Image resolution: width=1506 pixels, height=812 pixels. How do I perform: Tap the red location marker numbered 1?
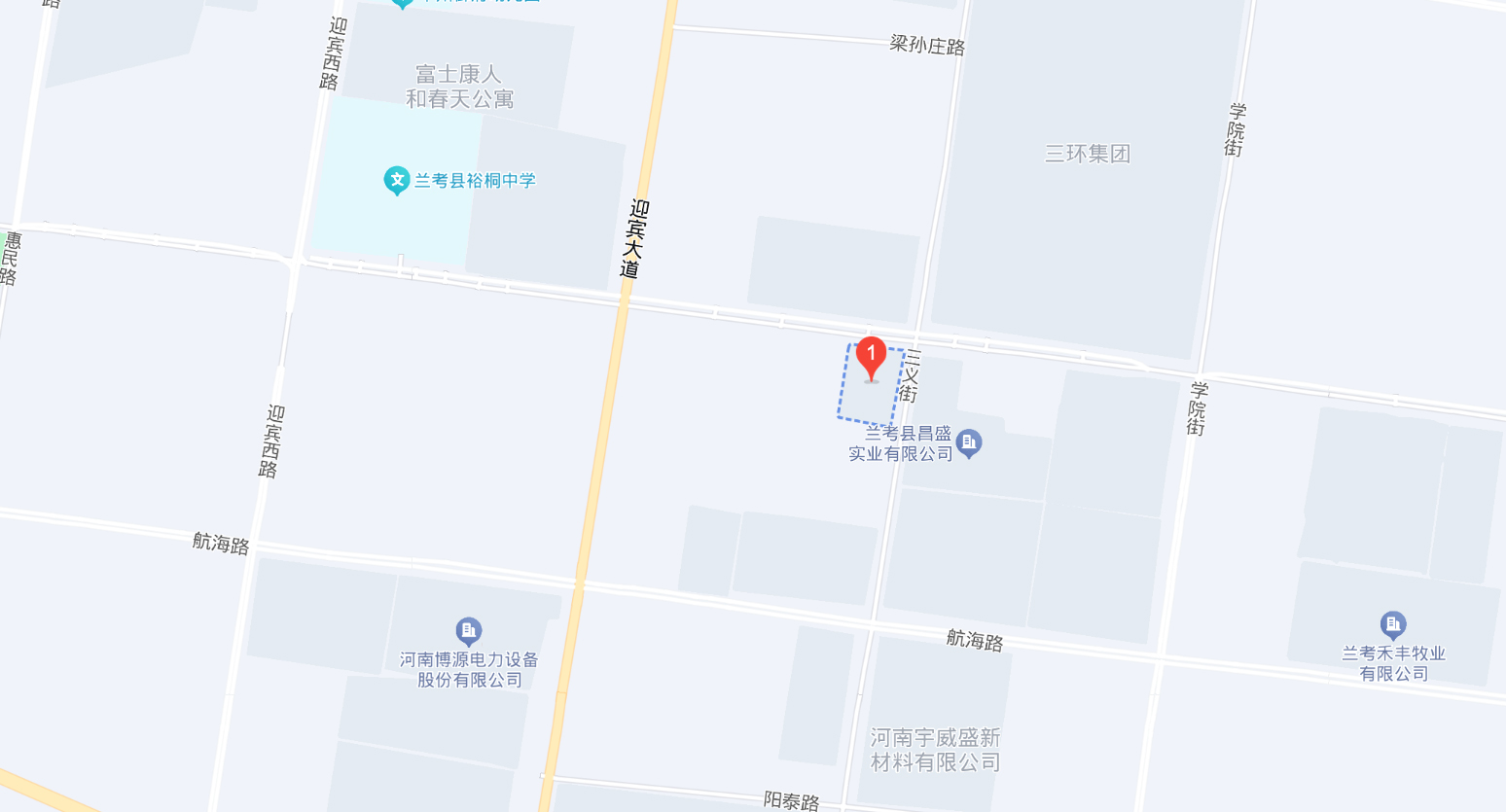coord(872,357)
